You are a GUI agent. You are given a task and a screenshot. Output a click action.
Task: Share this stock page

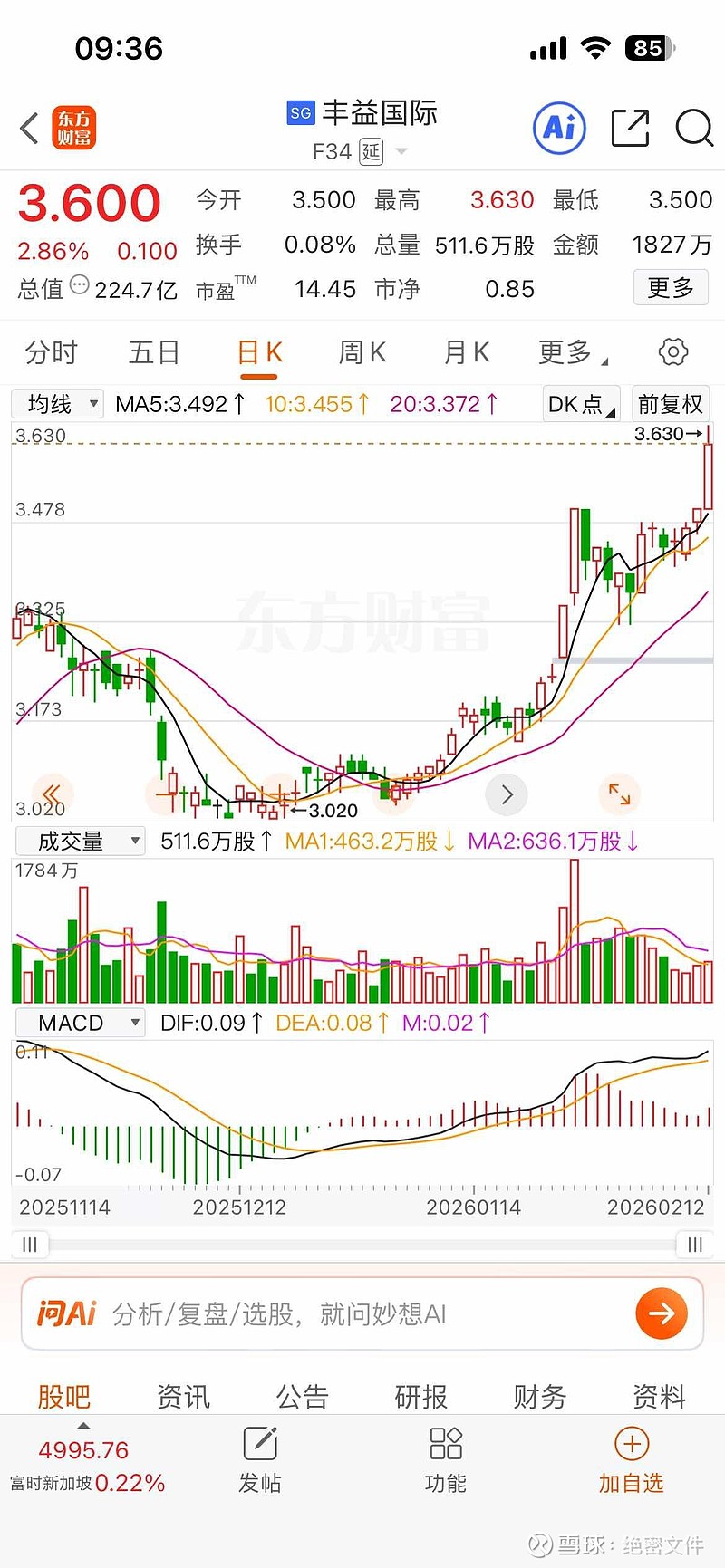coord(630,128)
